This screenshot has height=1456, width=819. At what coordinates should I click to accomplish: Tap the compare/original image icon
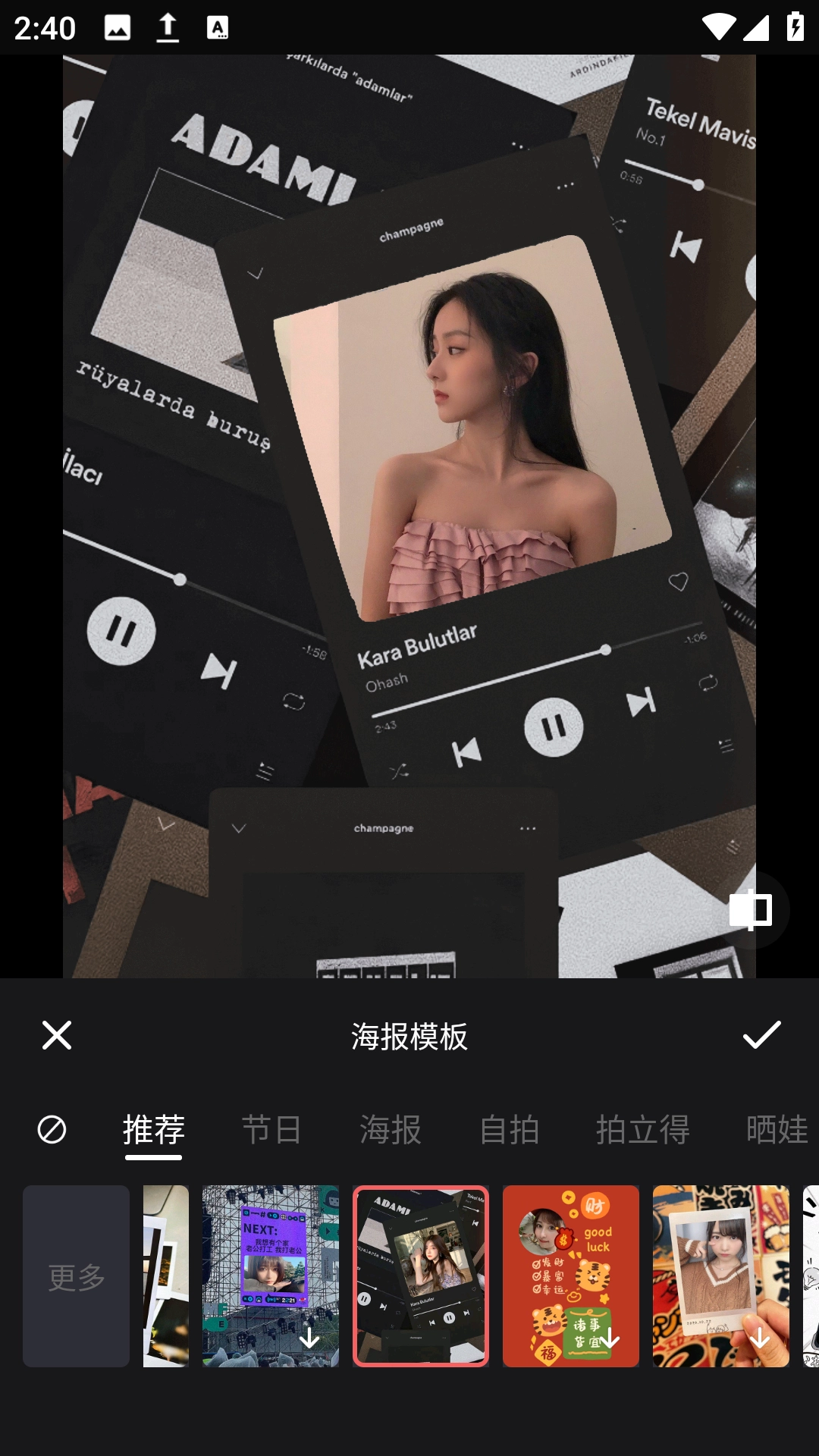tap(752, 910)
